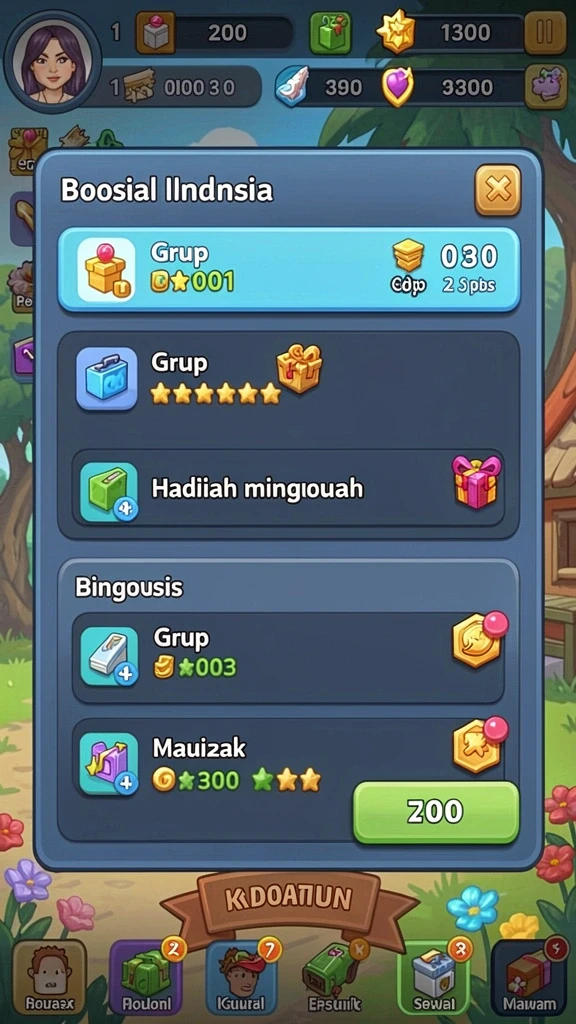Tap the green 200 button
The width and height of the screenshot is (576, 1024).
(436, 812)
